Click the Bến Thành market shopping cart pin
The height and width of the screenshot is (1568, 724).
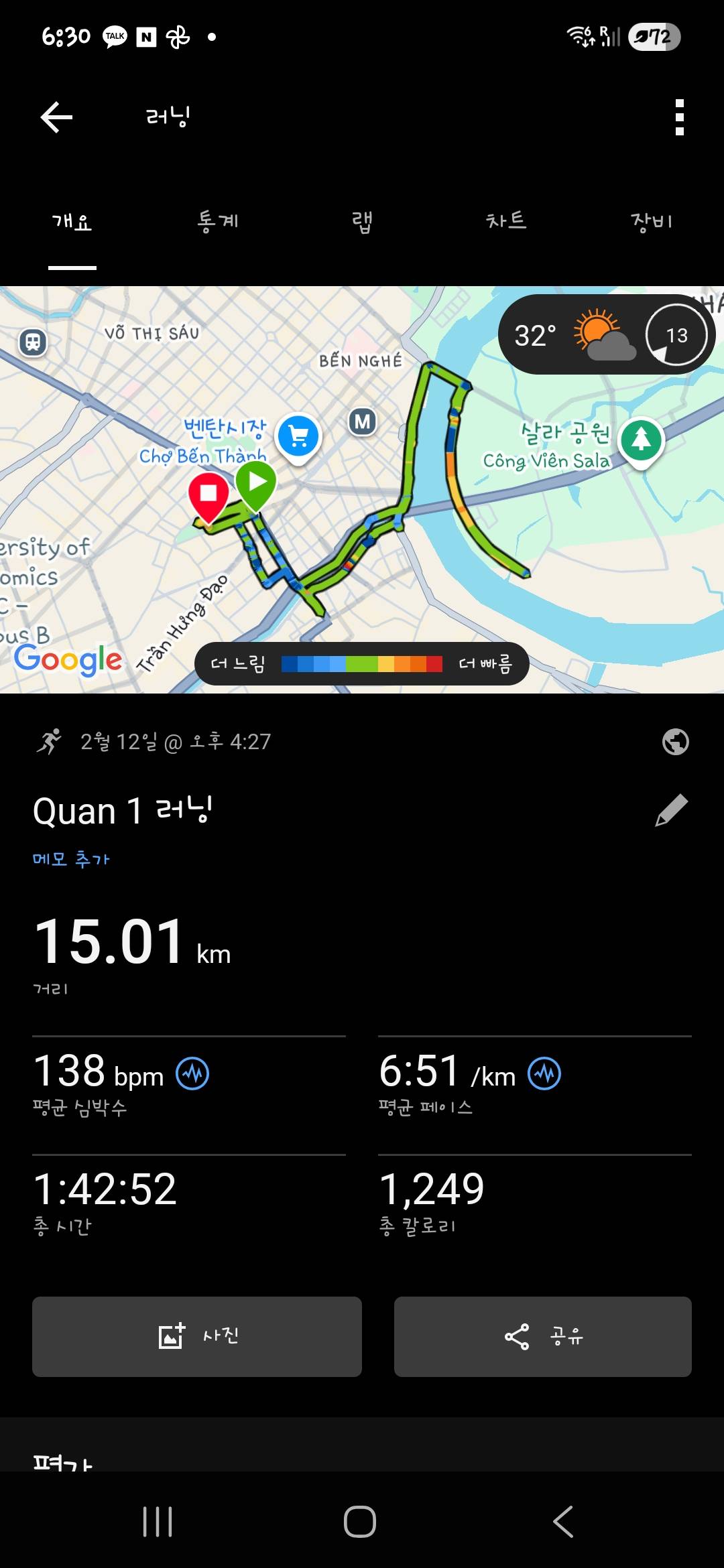pos(298,434)
